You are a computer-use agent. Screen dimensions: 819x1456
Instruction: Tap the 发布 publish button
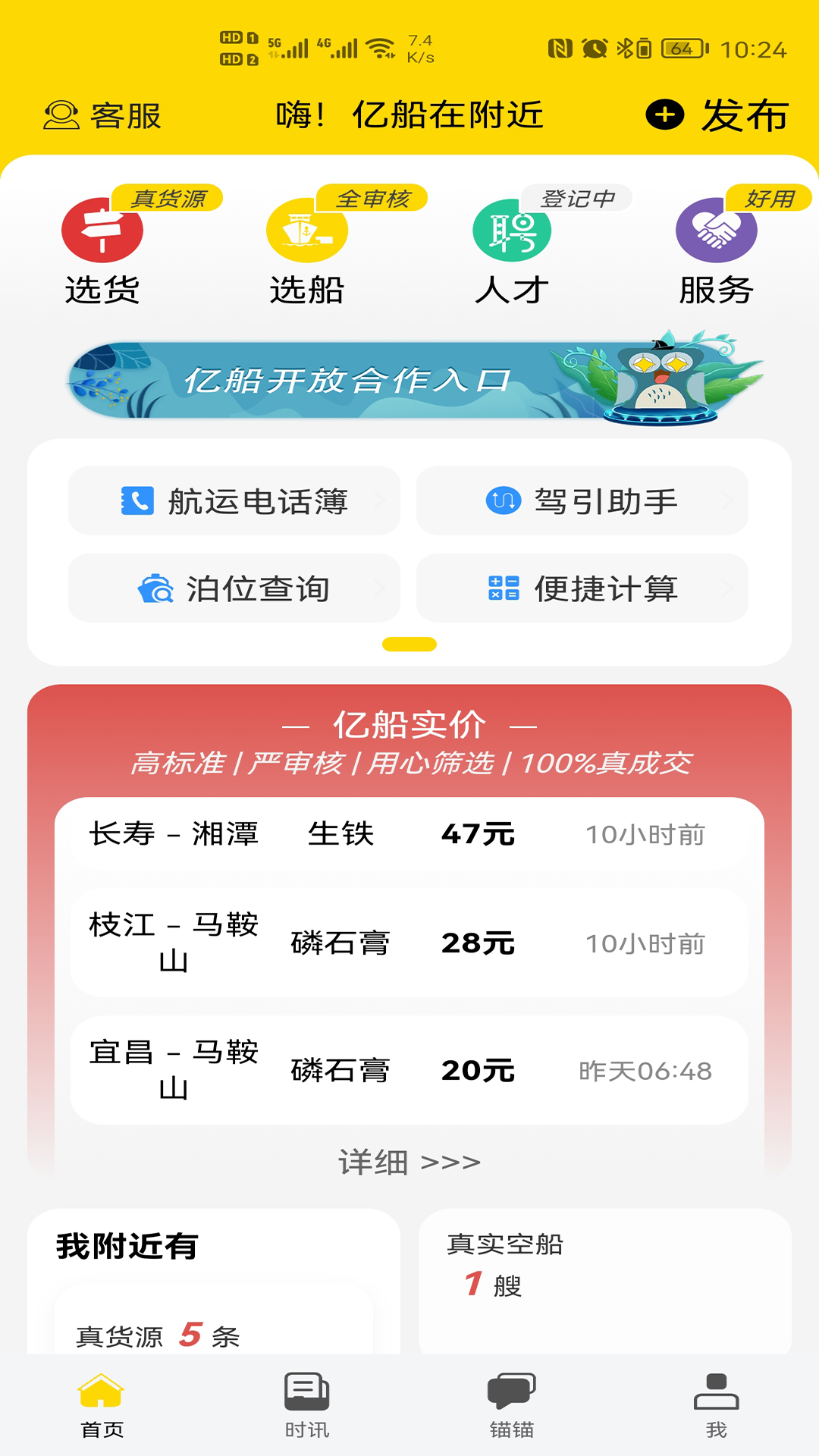[717, 116]
